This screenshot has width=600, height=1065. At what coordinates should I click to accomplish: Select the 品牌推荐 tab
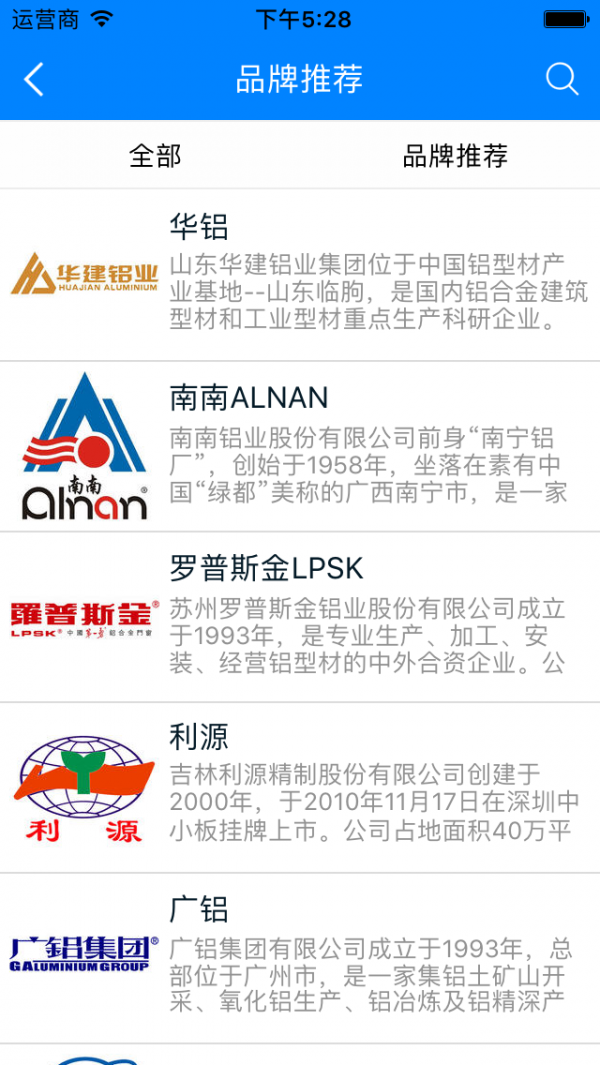455,156
